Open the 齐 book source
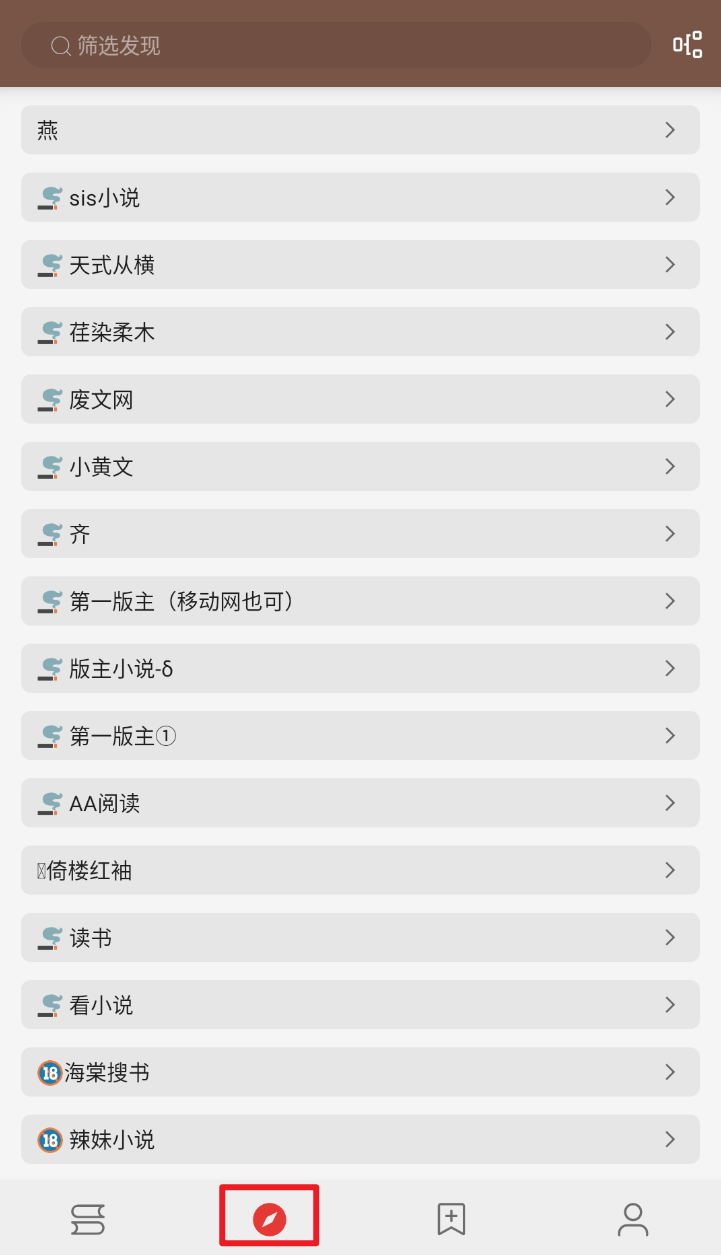Screen dimensions: 721x1255 point(360,533)
